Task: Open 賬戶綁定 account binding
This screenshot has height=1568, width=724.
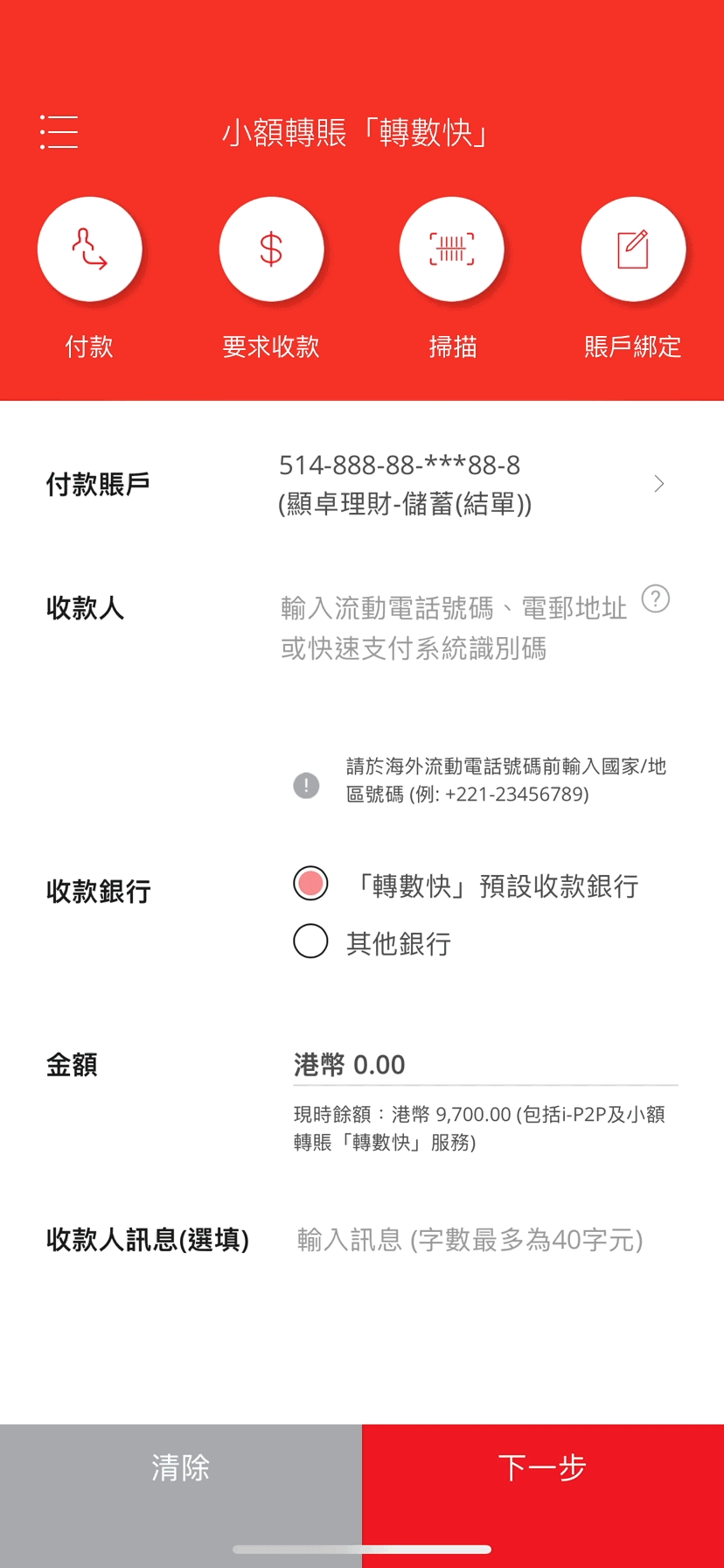Action: point(633,250)
